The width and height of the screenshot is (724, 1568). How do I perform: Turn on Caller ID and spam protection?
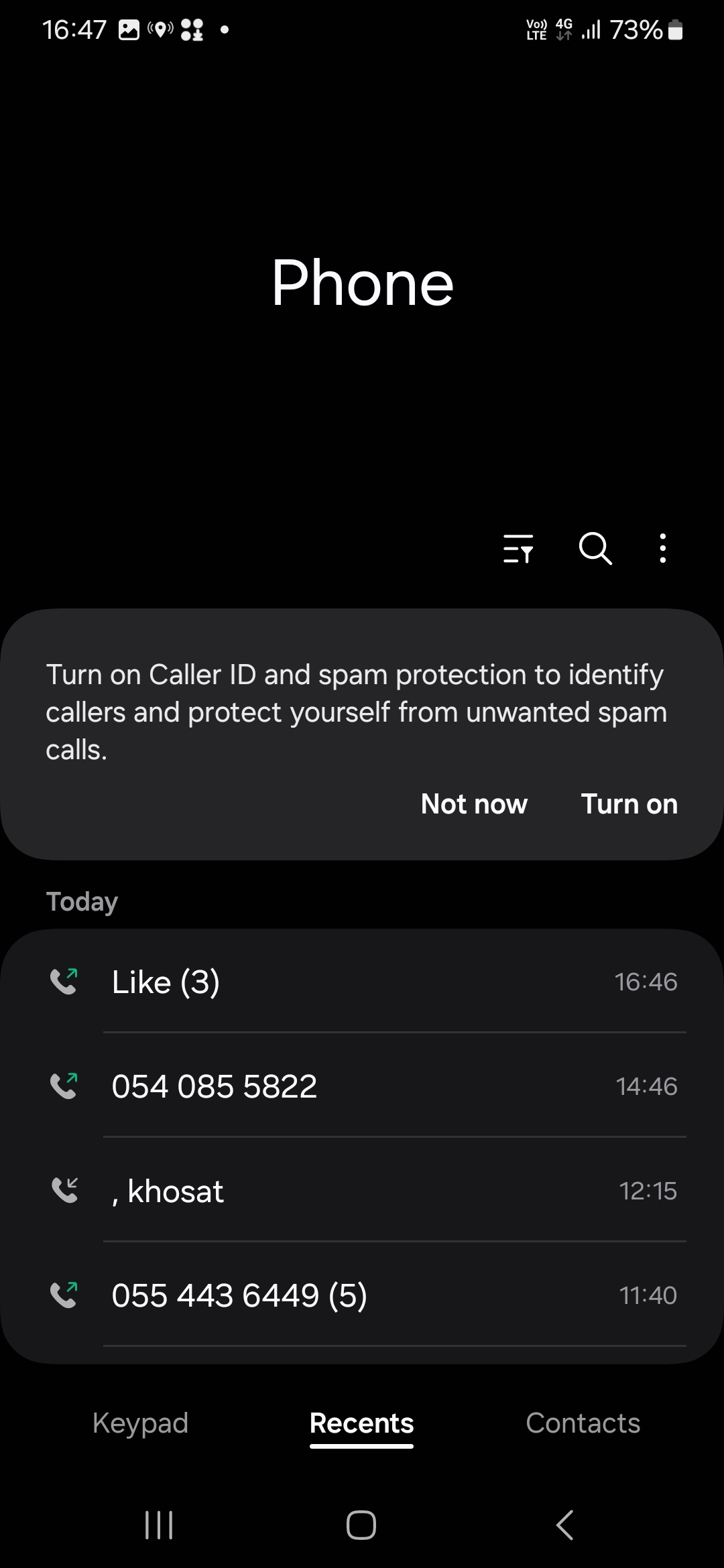[629, 803]
